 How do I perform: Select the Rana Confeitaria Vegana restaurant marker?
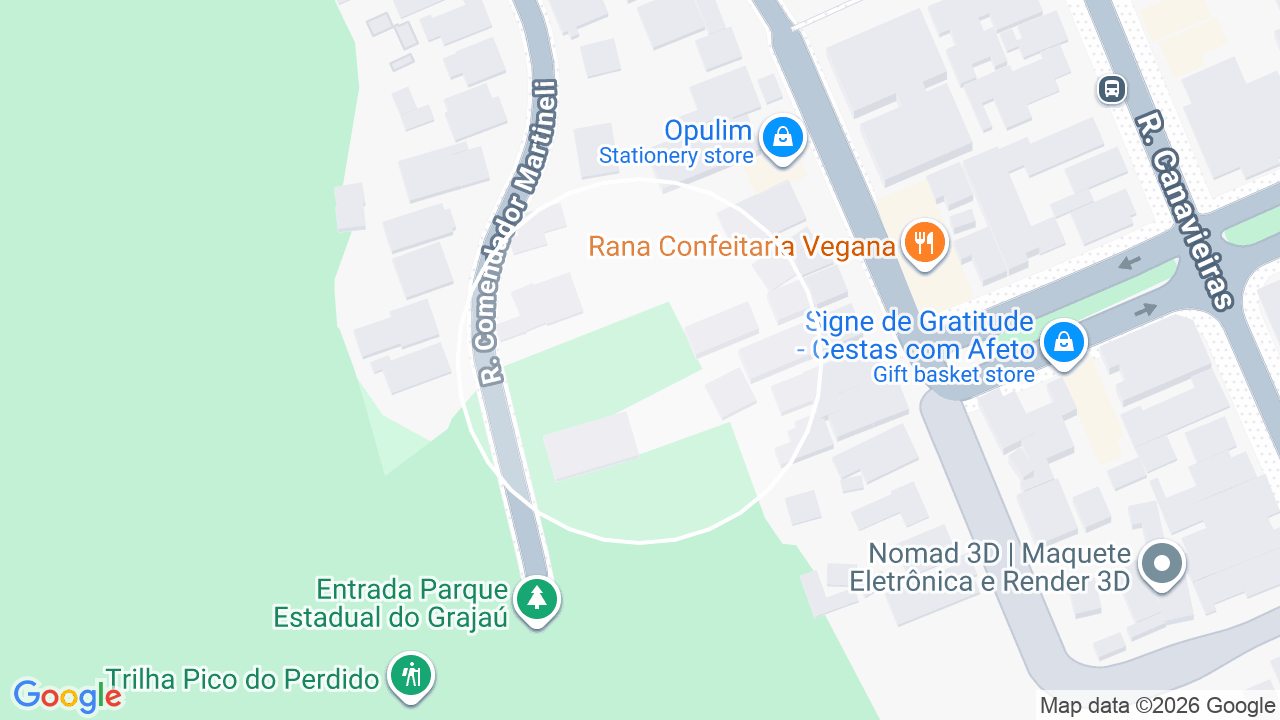(x=926, y=244)
